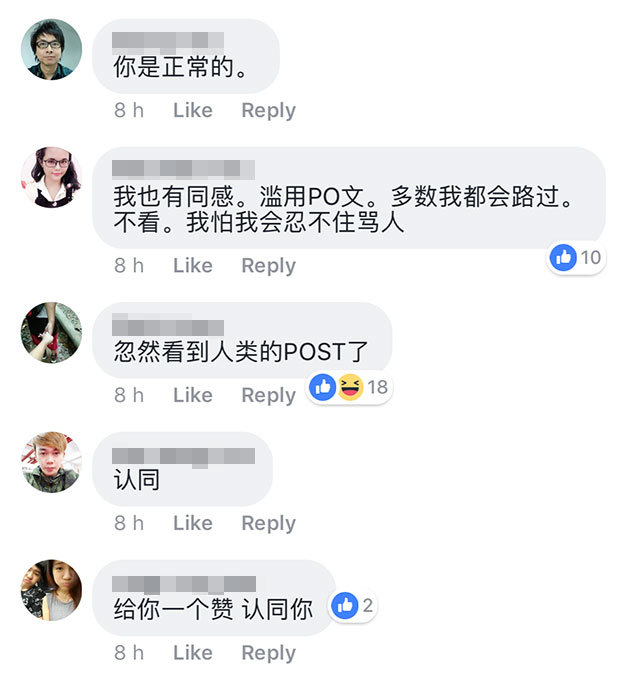Open profile photo of 滥用PO文 commenter

51,177
